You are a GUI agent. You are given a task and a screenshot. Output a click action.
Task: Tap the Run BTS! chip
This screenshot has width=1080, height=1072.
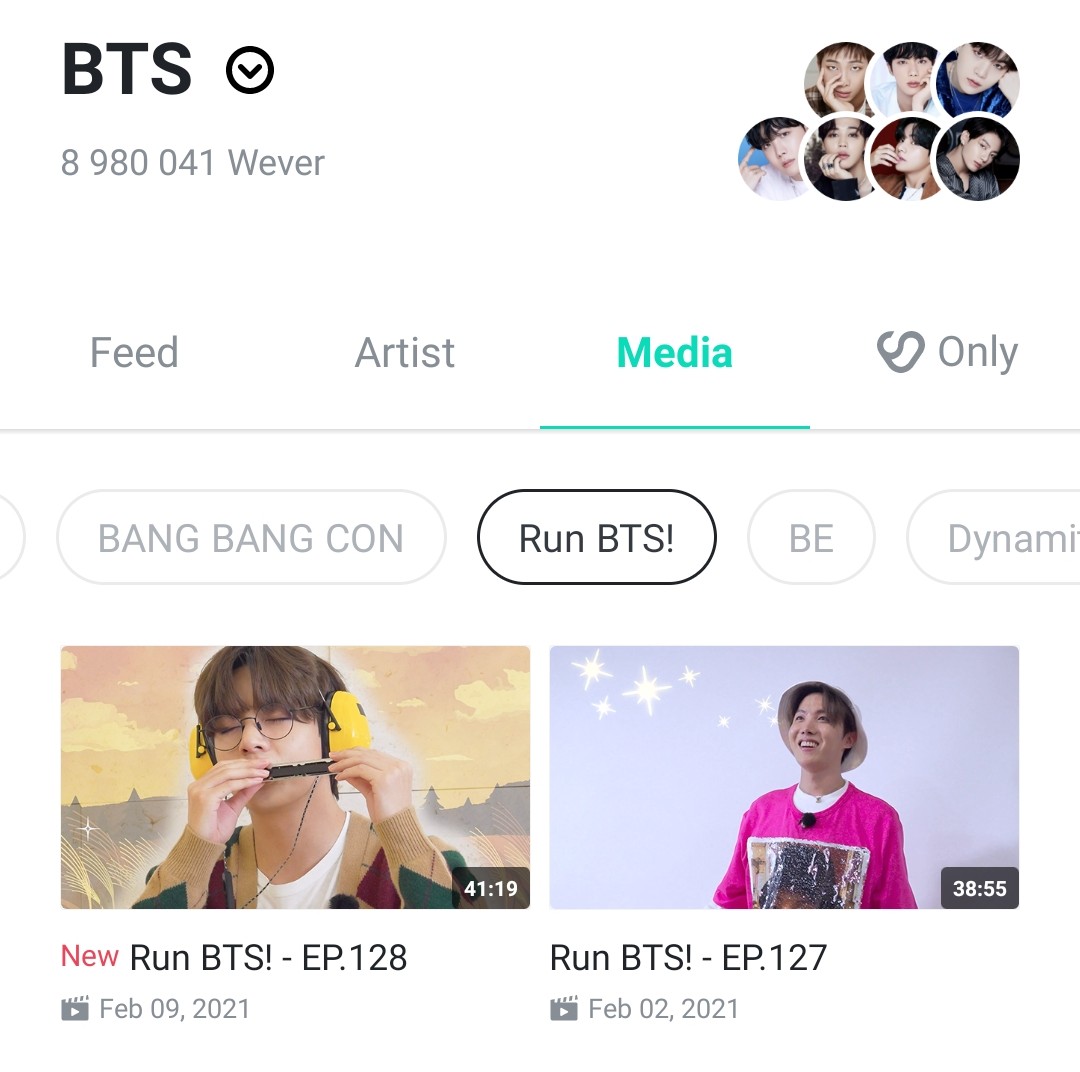(597, 538)
